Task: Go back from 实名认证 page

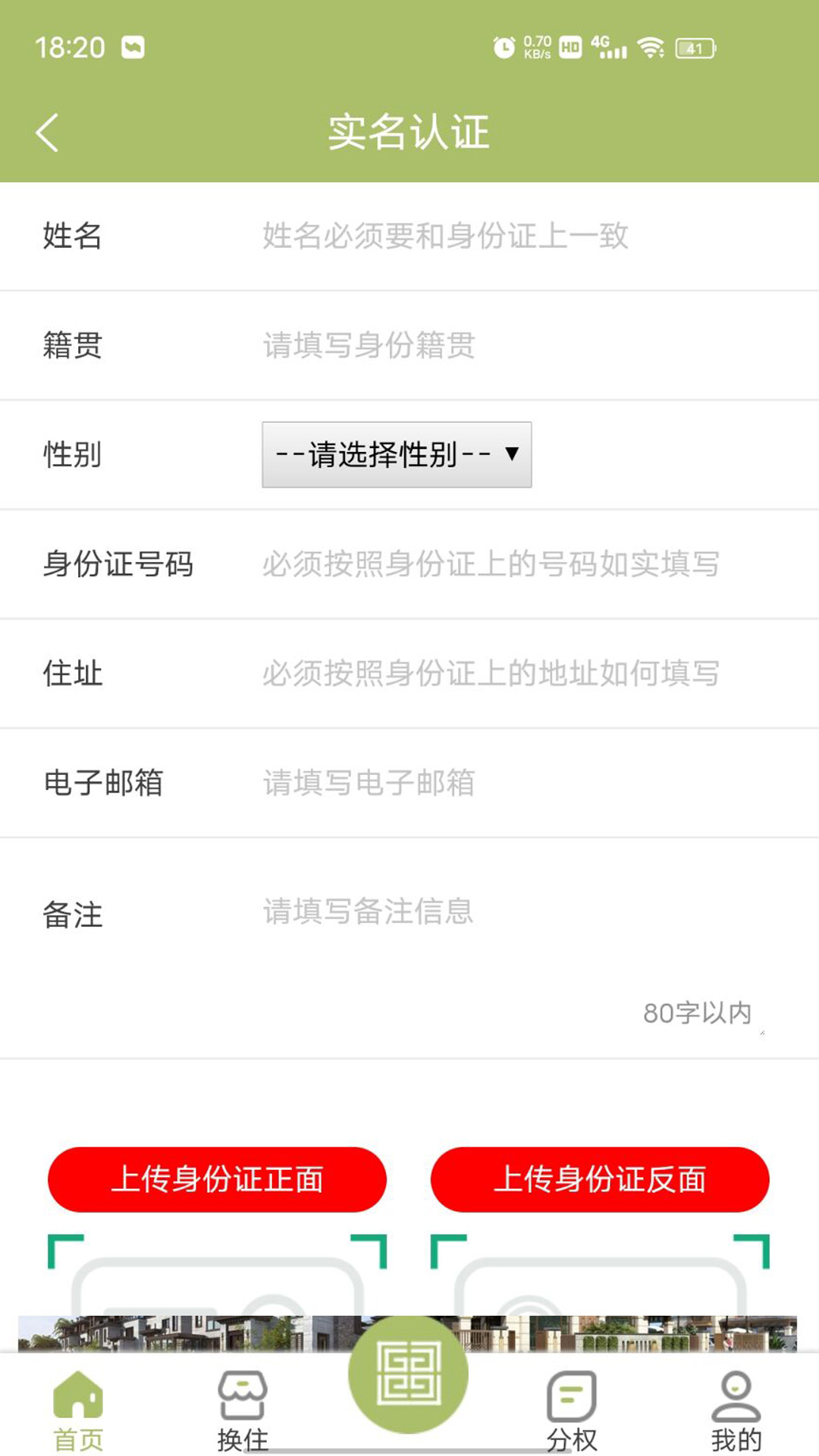Action: tap(47, 133)
